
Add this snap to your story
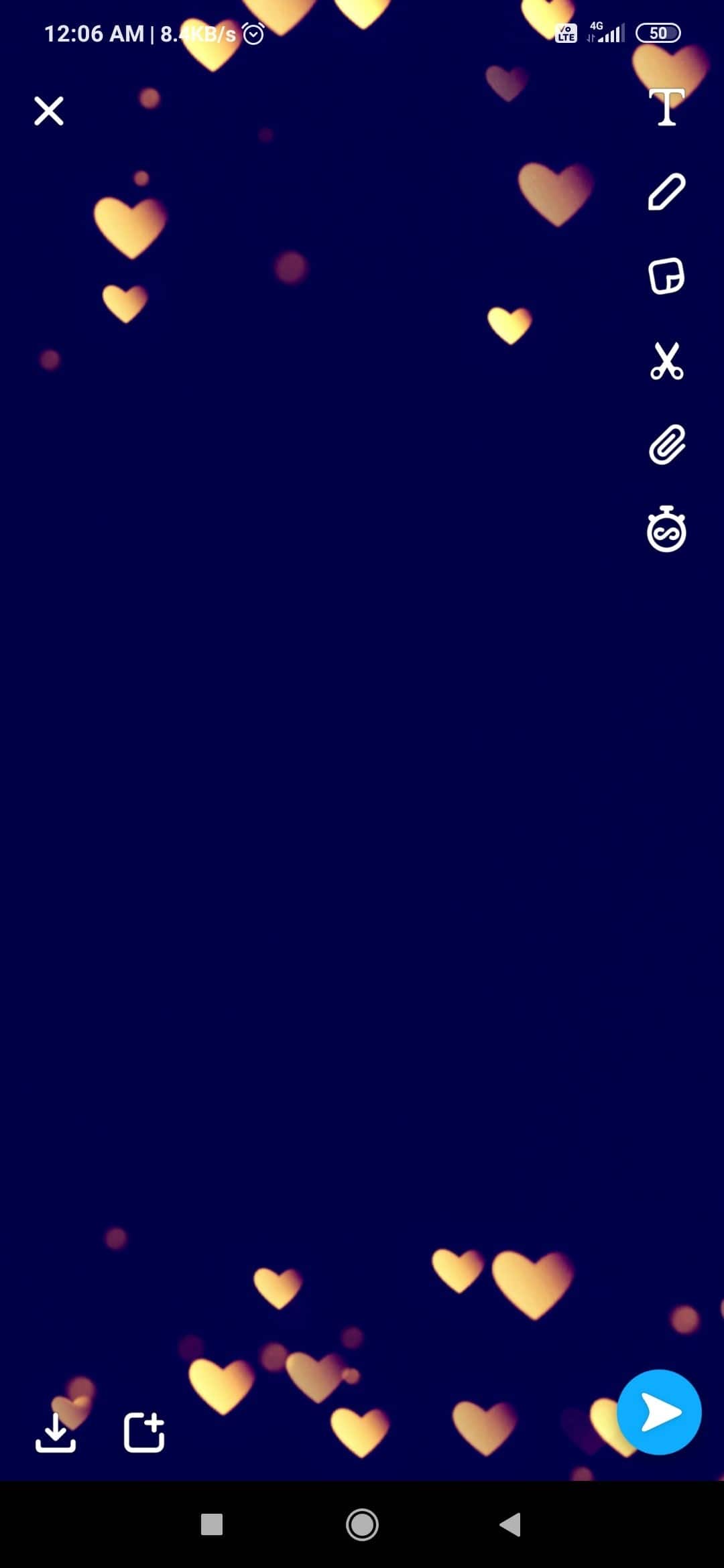point(144,1432)
